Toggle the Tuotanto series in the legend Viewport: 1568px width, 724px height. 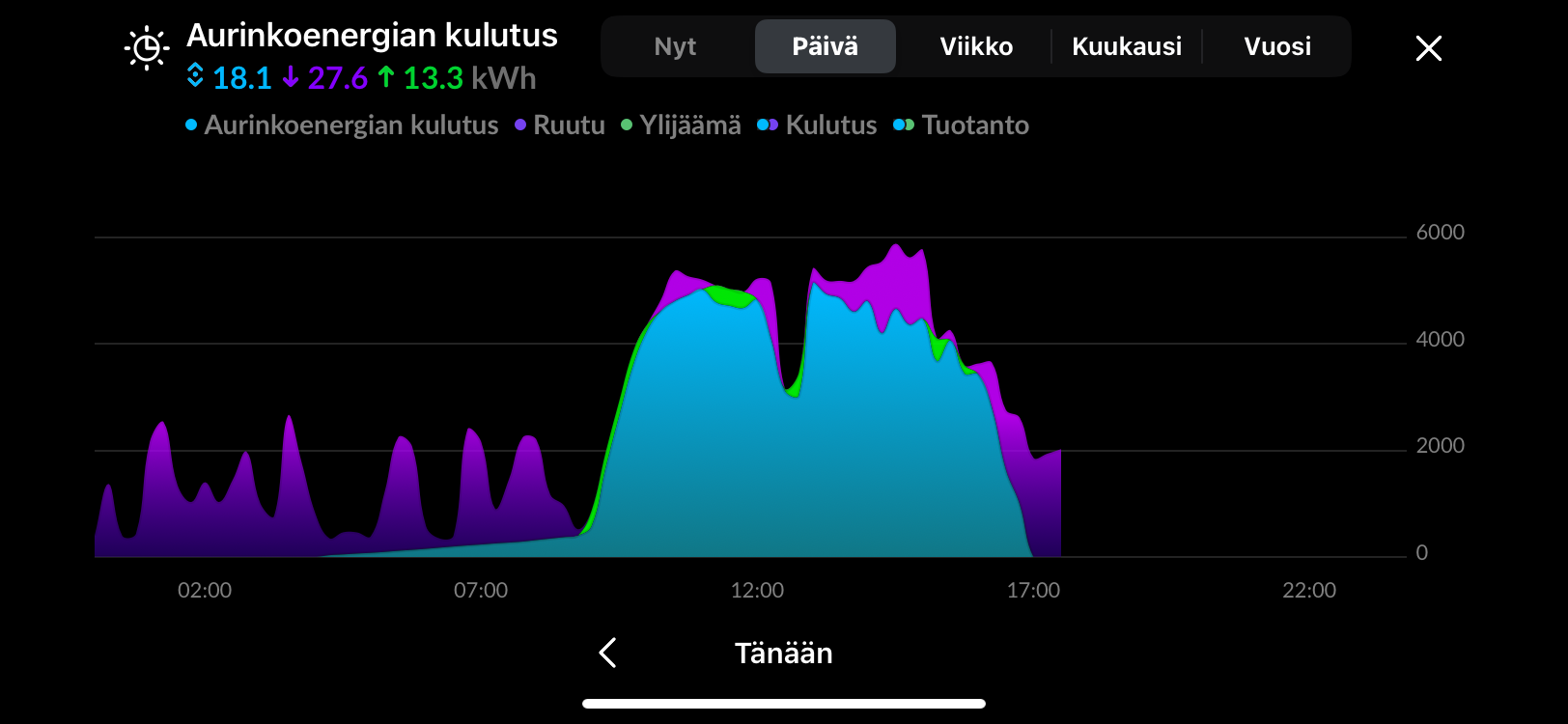(962, 125)
